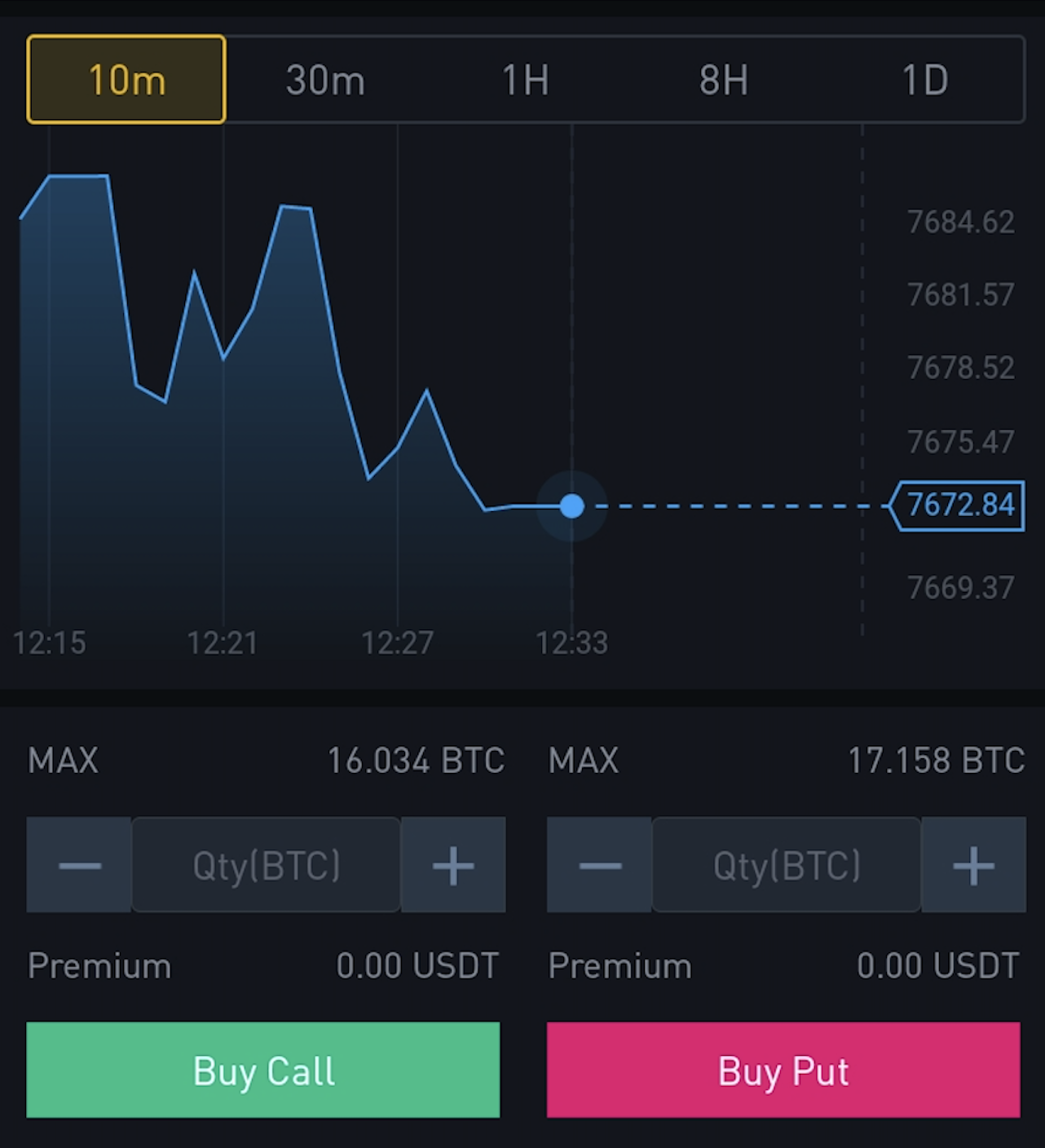Select the 1D chart interval
Screen dimensions: 1045x1148
(925, 79)
